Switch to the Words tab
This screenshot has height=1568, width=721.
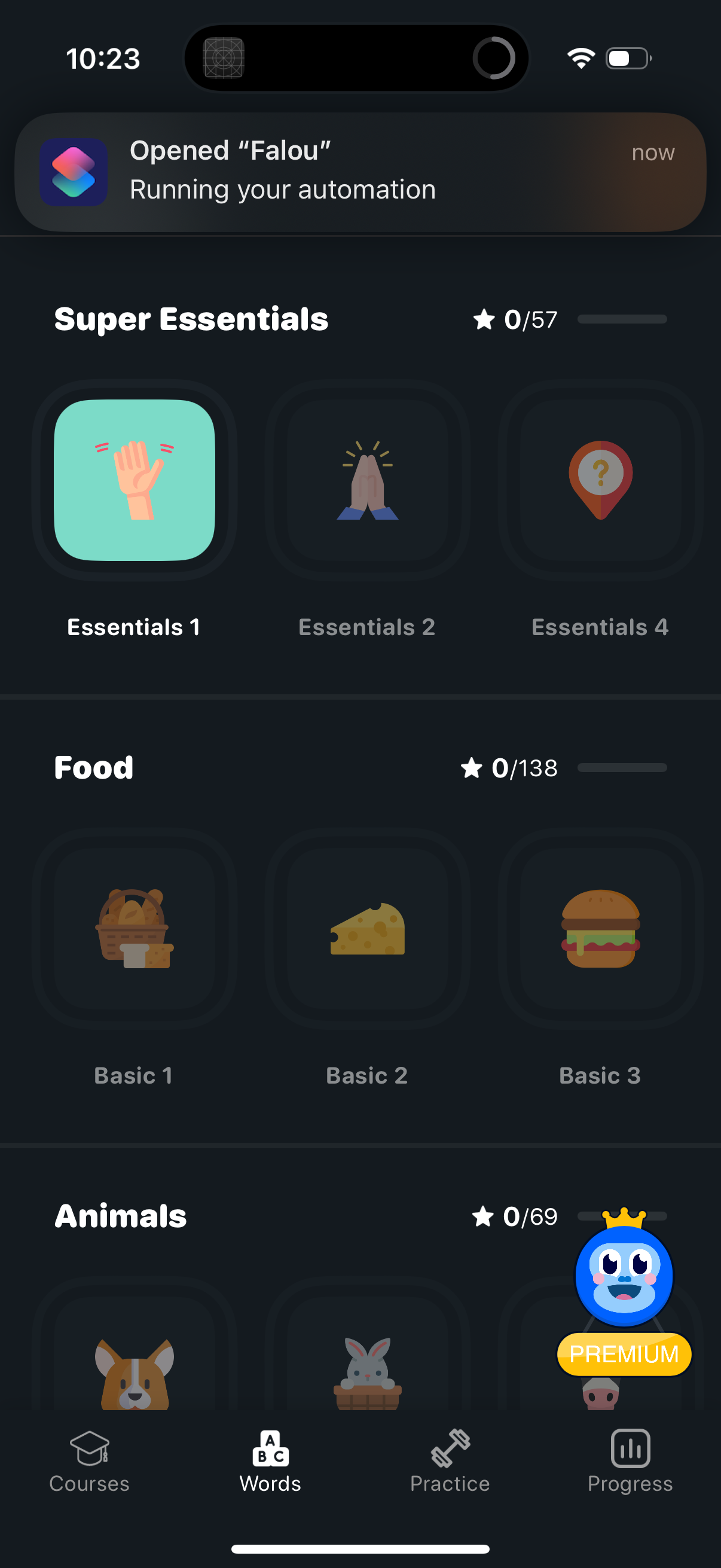270,1461
